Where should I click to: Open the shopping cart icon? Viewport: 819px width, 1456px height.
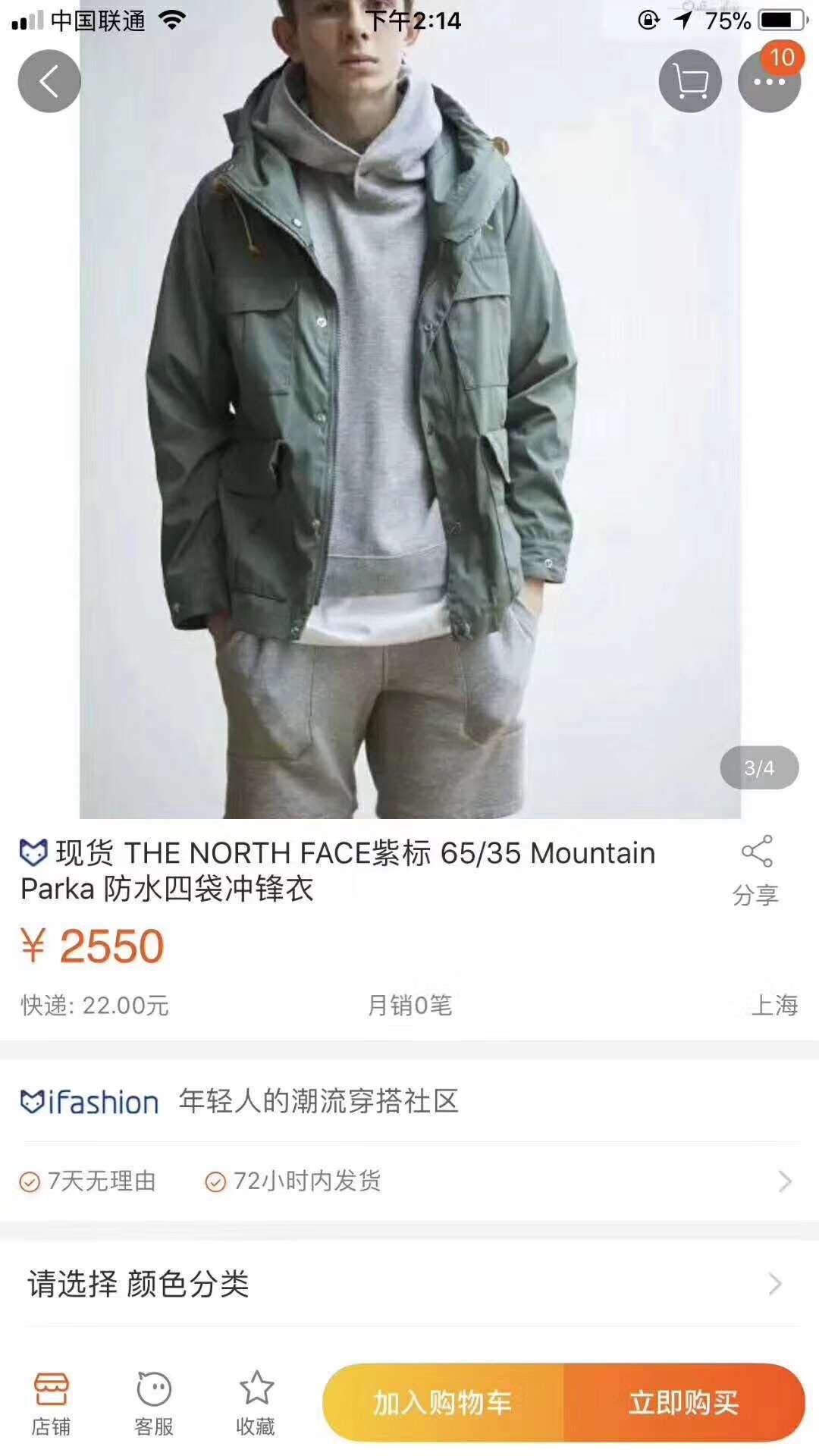(x=689, y=81)
